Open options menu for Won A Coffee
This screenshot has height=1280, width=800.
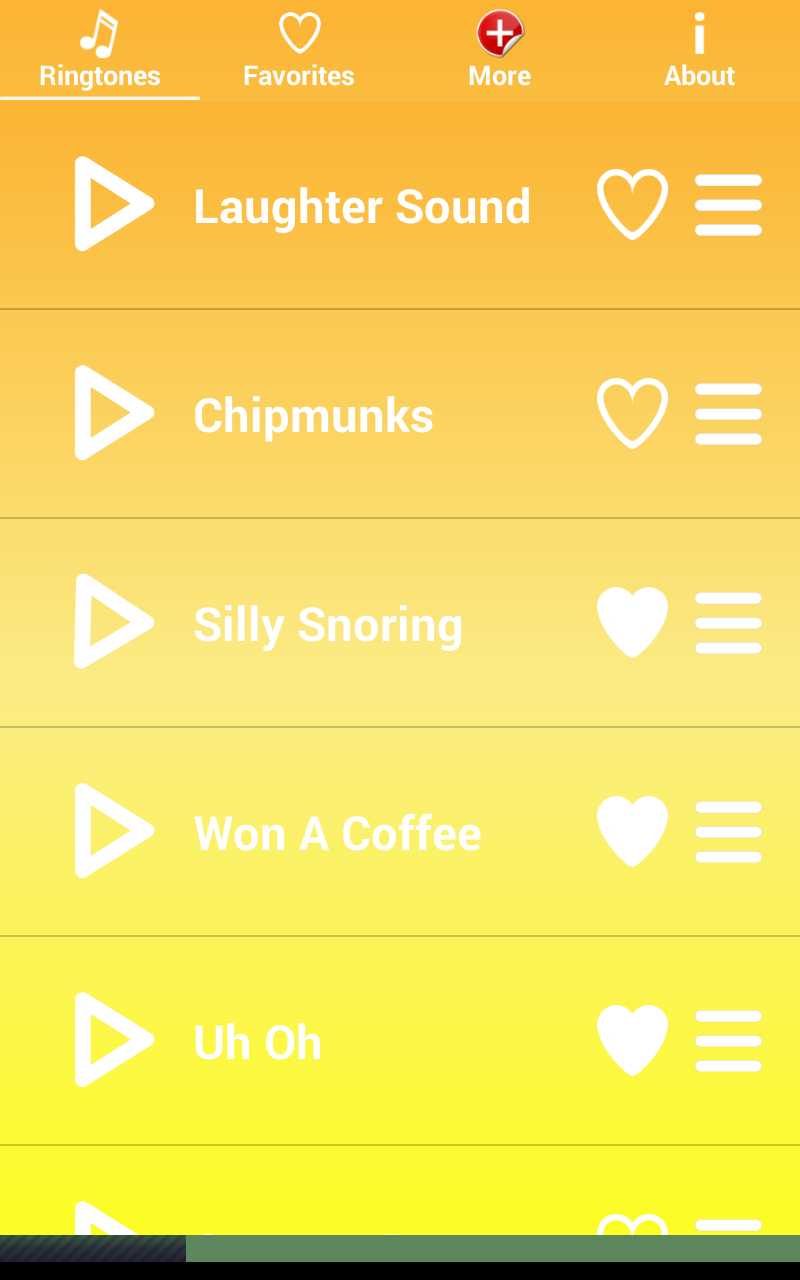click(728, 832)
